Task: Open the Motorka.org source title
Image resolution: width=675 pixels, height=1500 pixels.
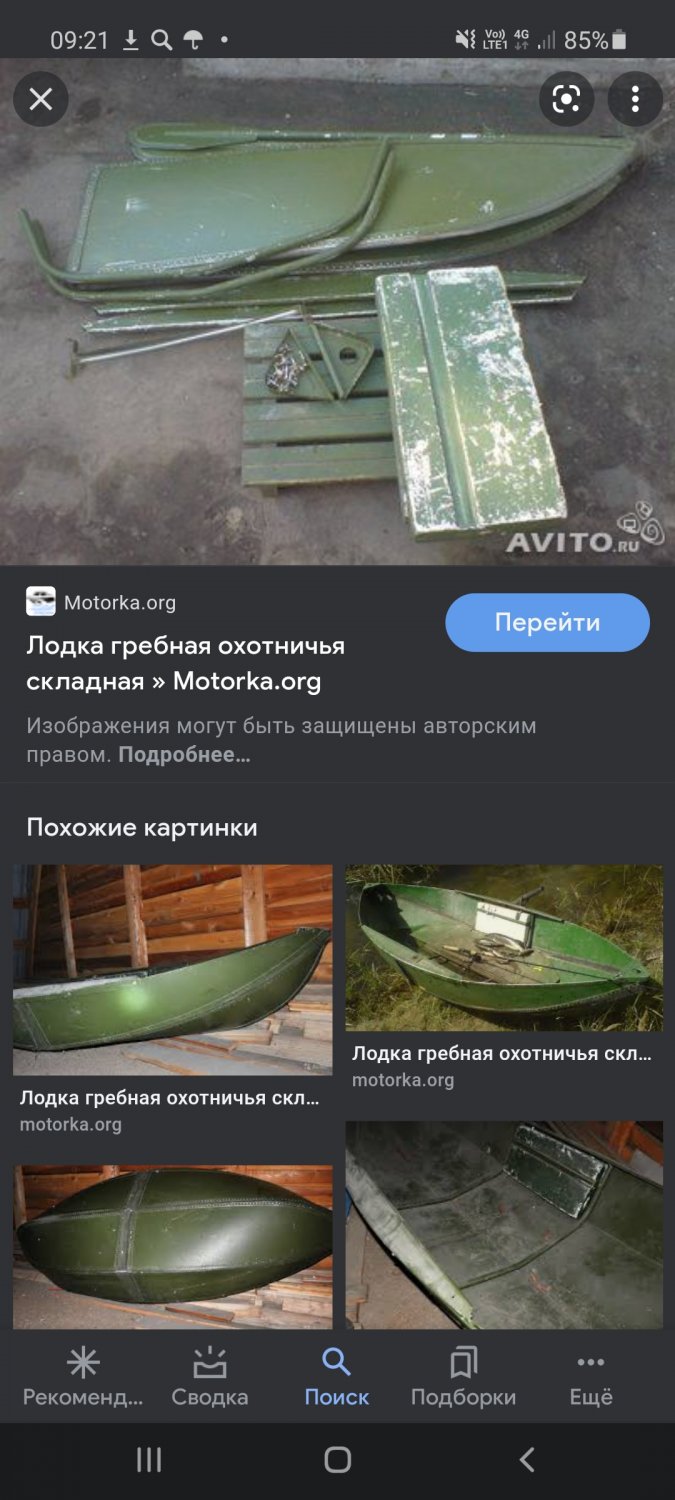Action: click(185, 663)
